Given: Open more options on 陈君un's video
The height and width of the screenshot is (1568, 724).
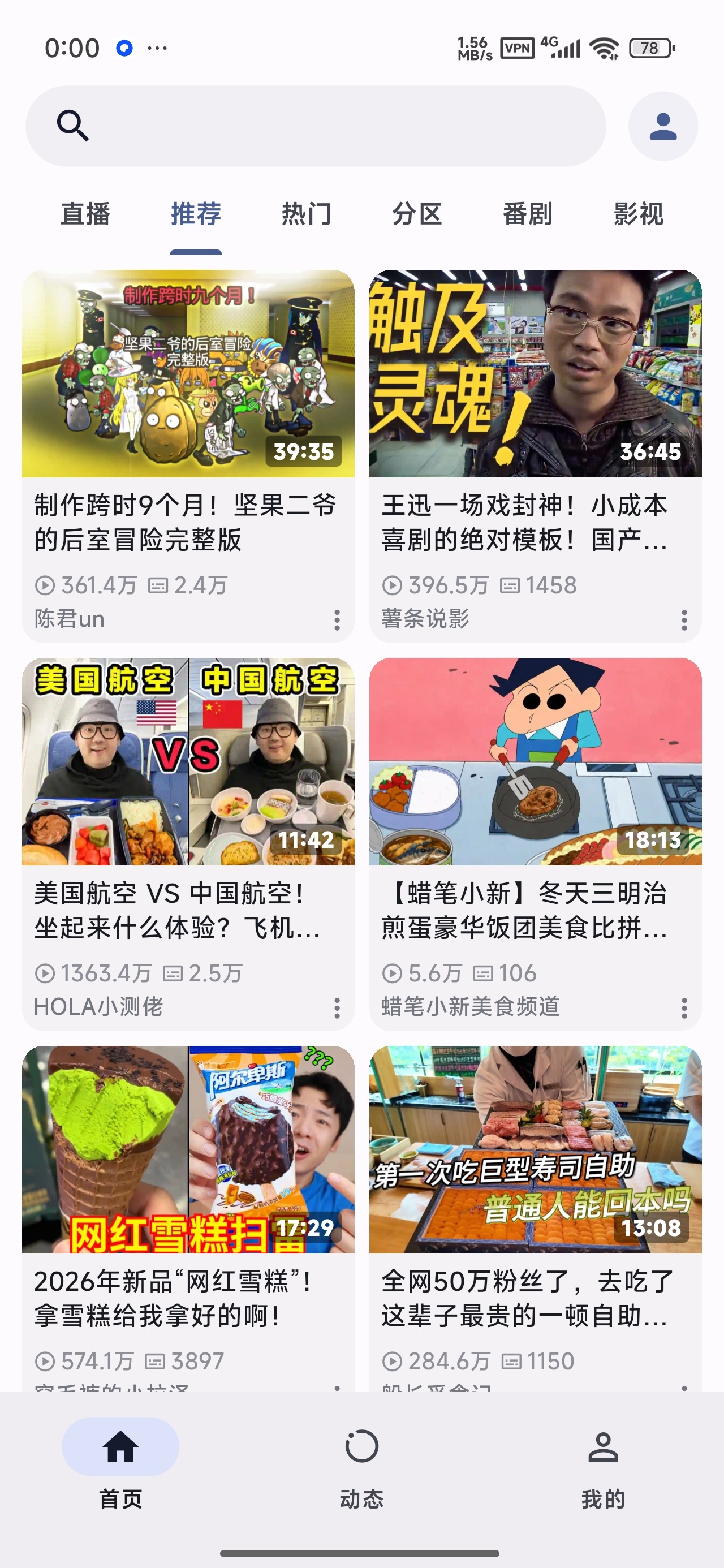Looking at the screenshot, I should pos(337,619).
